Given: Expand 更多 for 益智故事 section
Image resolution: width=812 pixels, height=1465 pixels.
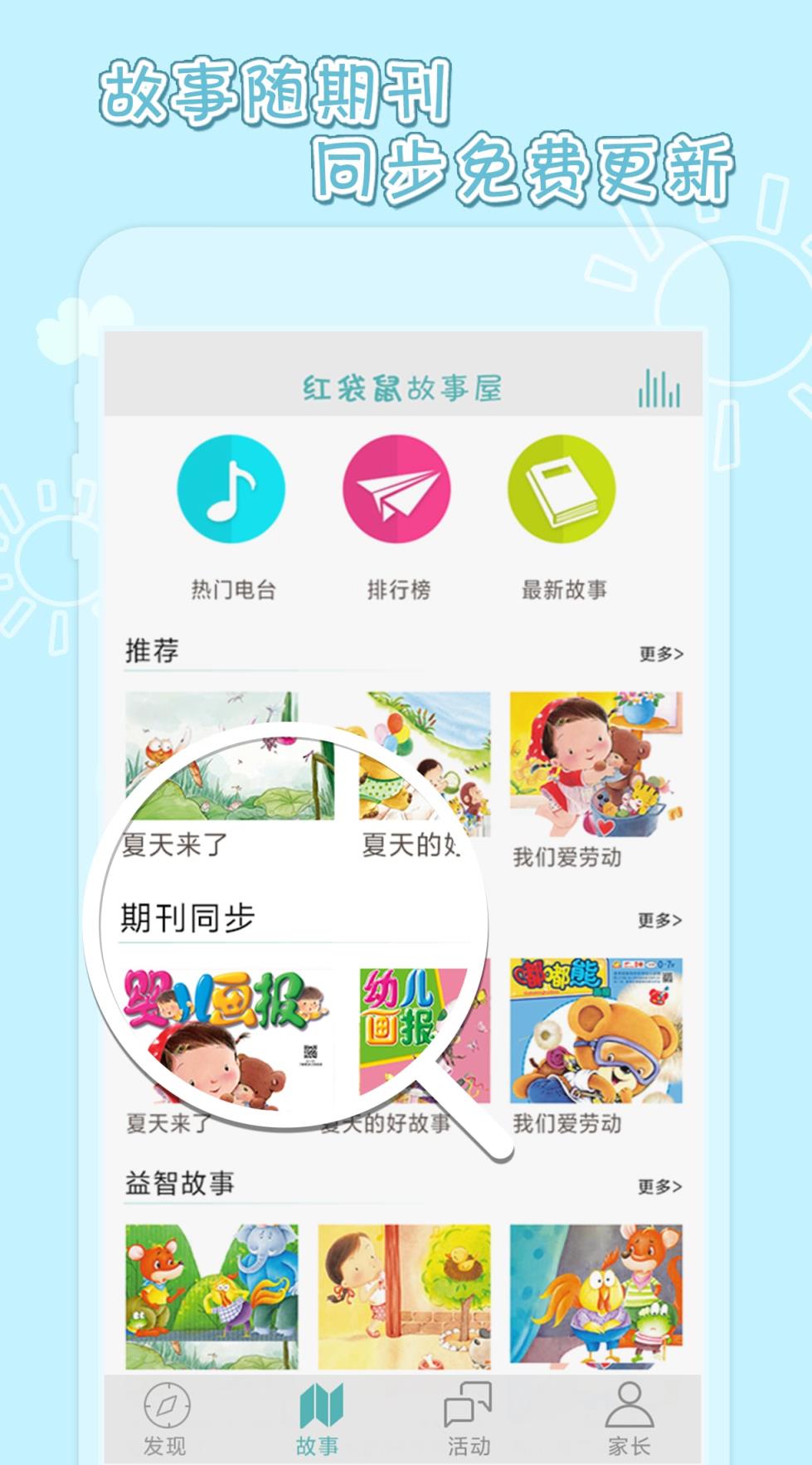Looking at the screenshot, I should [x=659, y=1185].
